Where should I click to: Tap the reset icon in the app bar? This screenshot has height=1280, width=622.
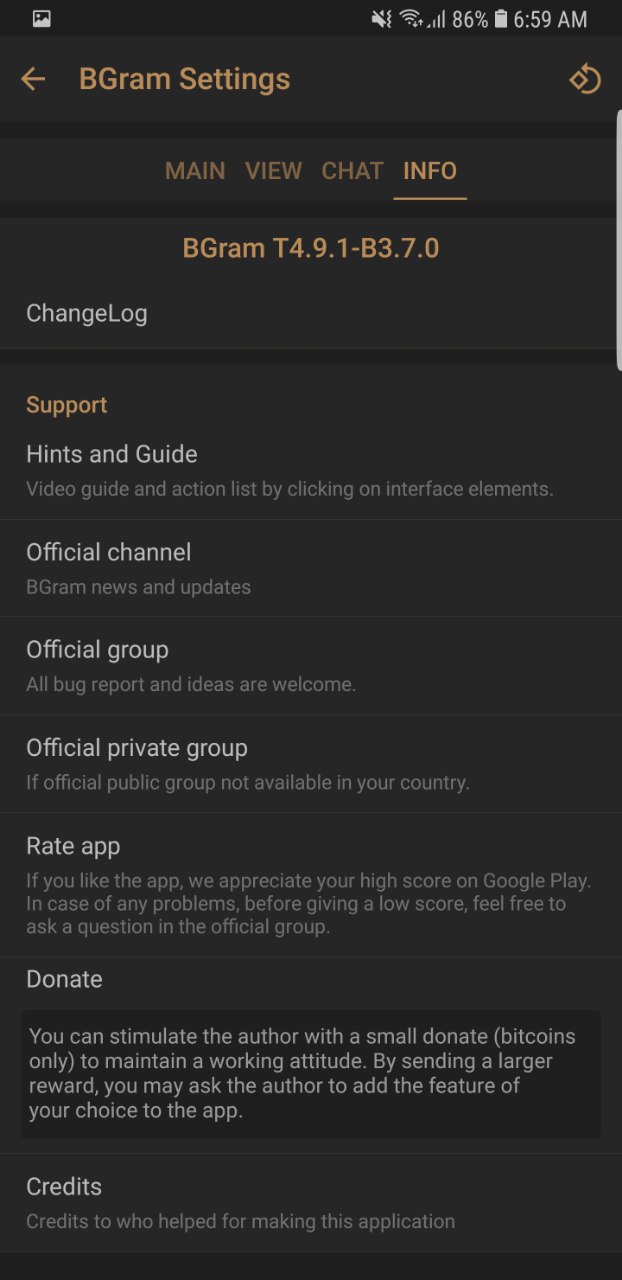click(x=585, y=79)
